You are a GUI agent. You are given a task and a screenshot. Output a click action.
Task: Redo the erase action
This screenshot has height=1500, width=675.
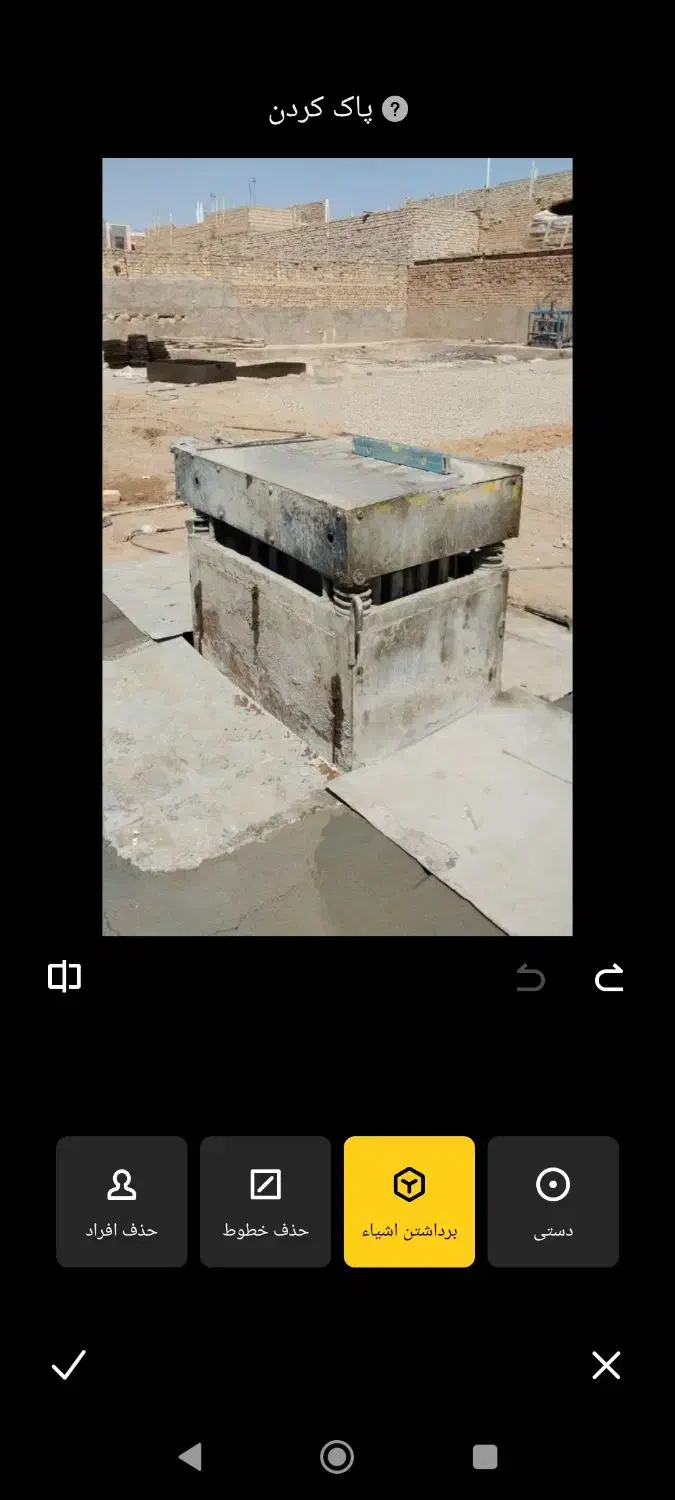(609, 977)
